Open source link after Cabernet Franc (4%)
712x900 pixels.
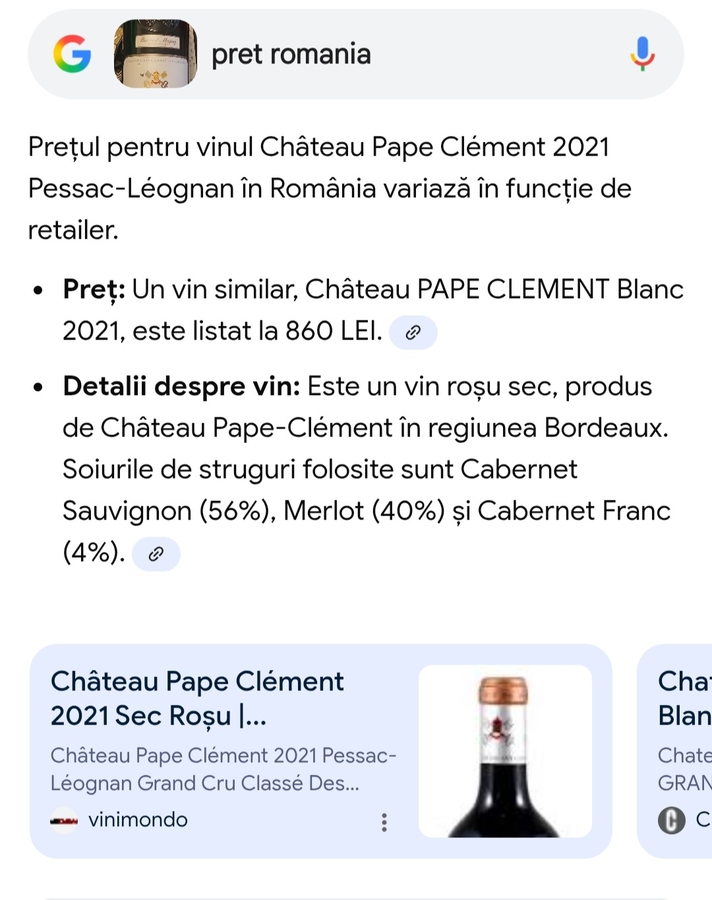(156, 554)
